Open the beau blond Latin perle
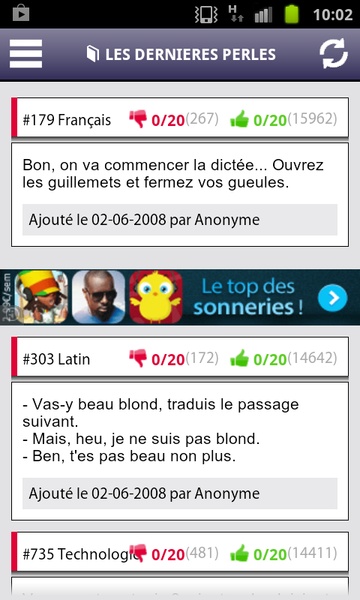Viewport: 360px width, 600px height. click(180, 451)
